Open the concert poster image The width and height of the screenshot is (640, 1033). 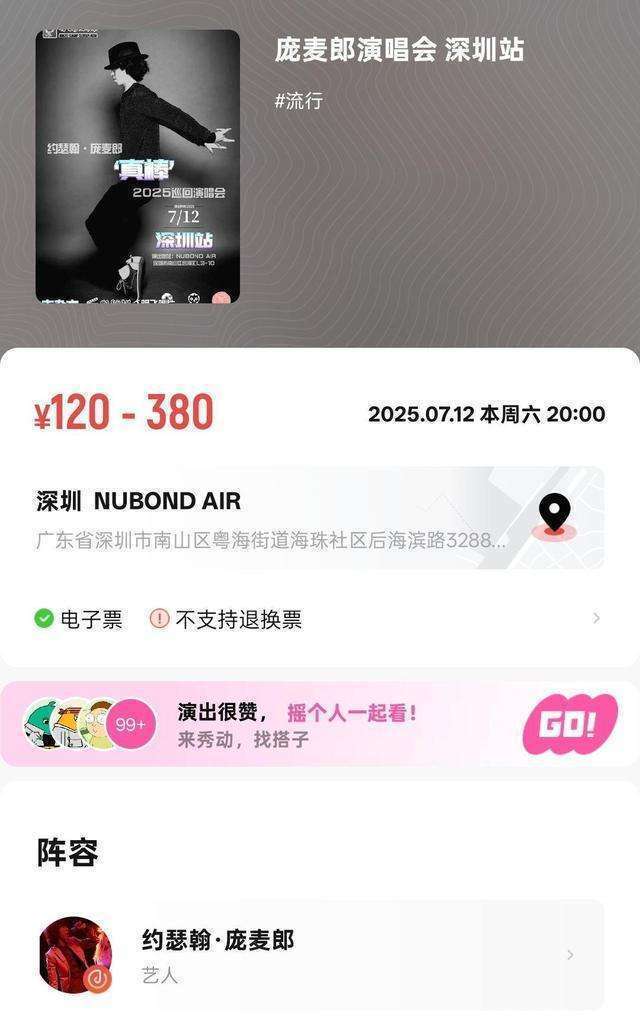pos(138,166)
